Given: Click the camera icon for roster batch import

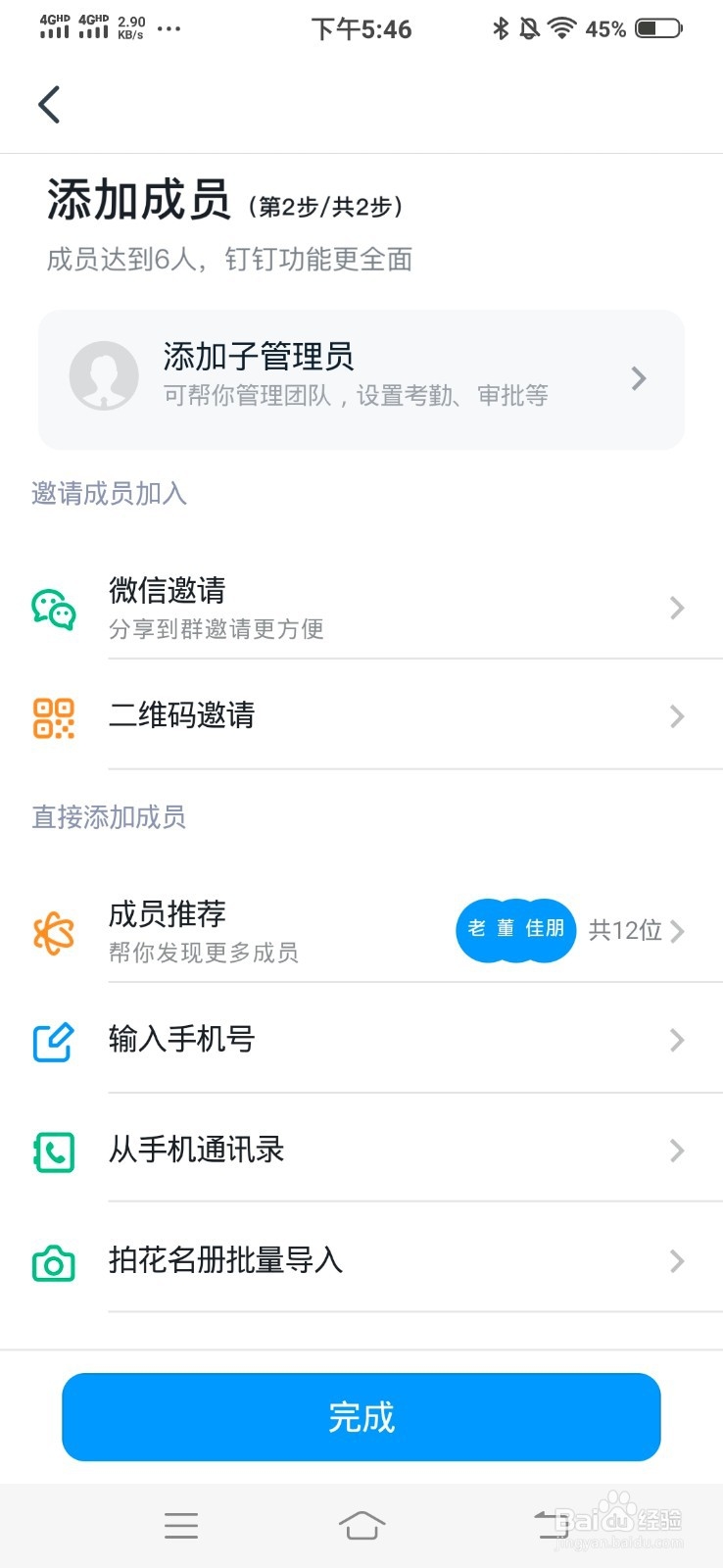Looking at the screenshot, I should click(x=54, y=1262).
